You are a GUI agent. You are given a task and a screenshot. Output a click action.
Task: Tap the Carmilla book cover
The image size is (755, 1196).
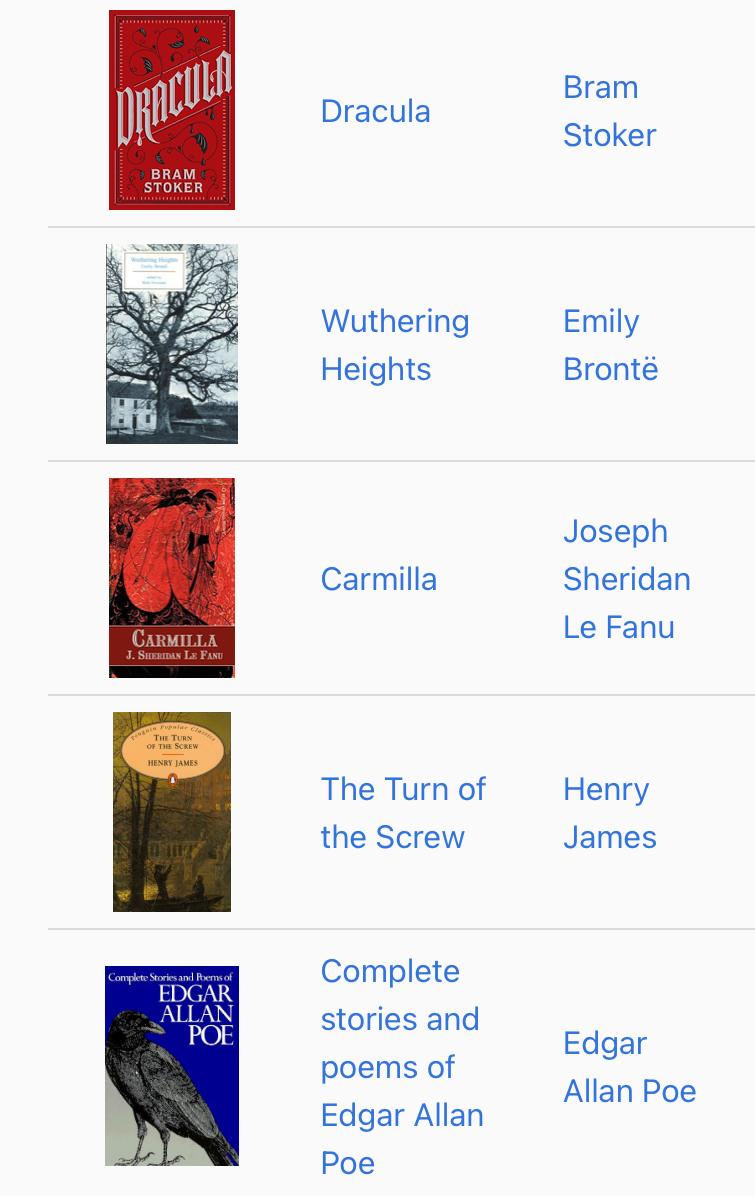point(172,578)
